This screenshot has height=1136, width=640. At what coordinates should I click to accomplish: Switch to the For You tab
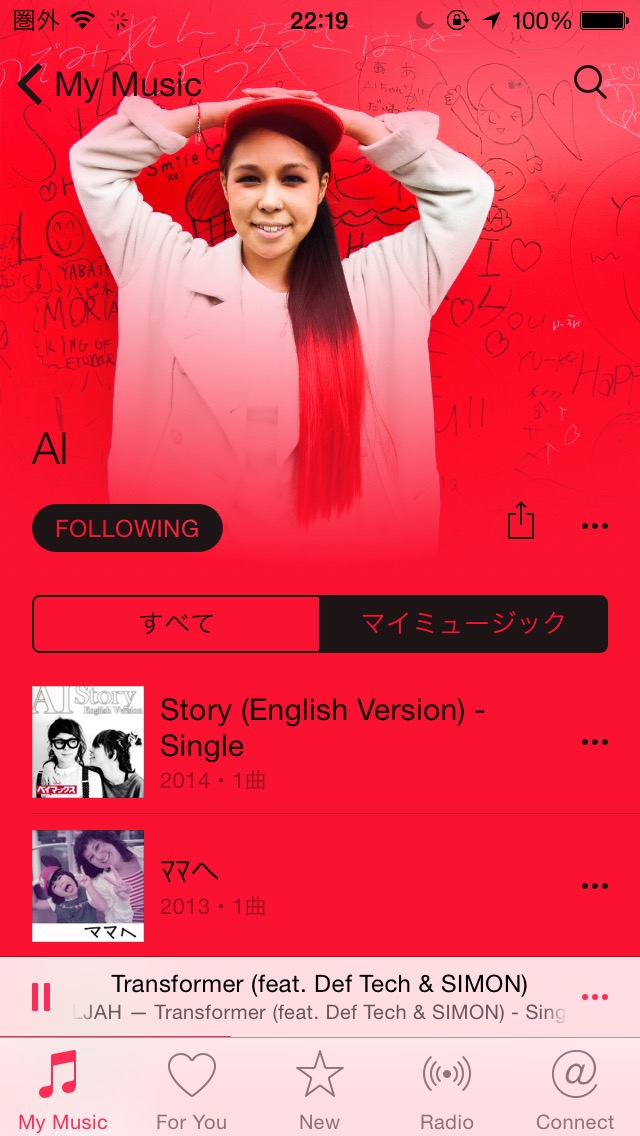(191, 1090)
